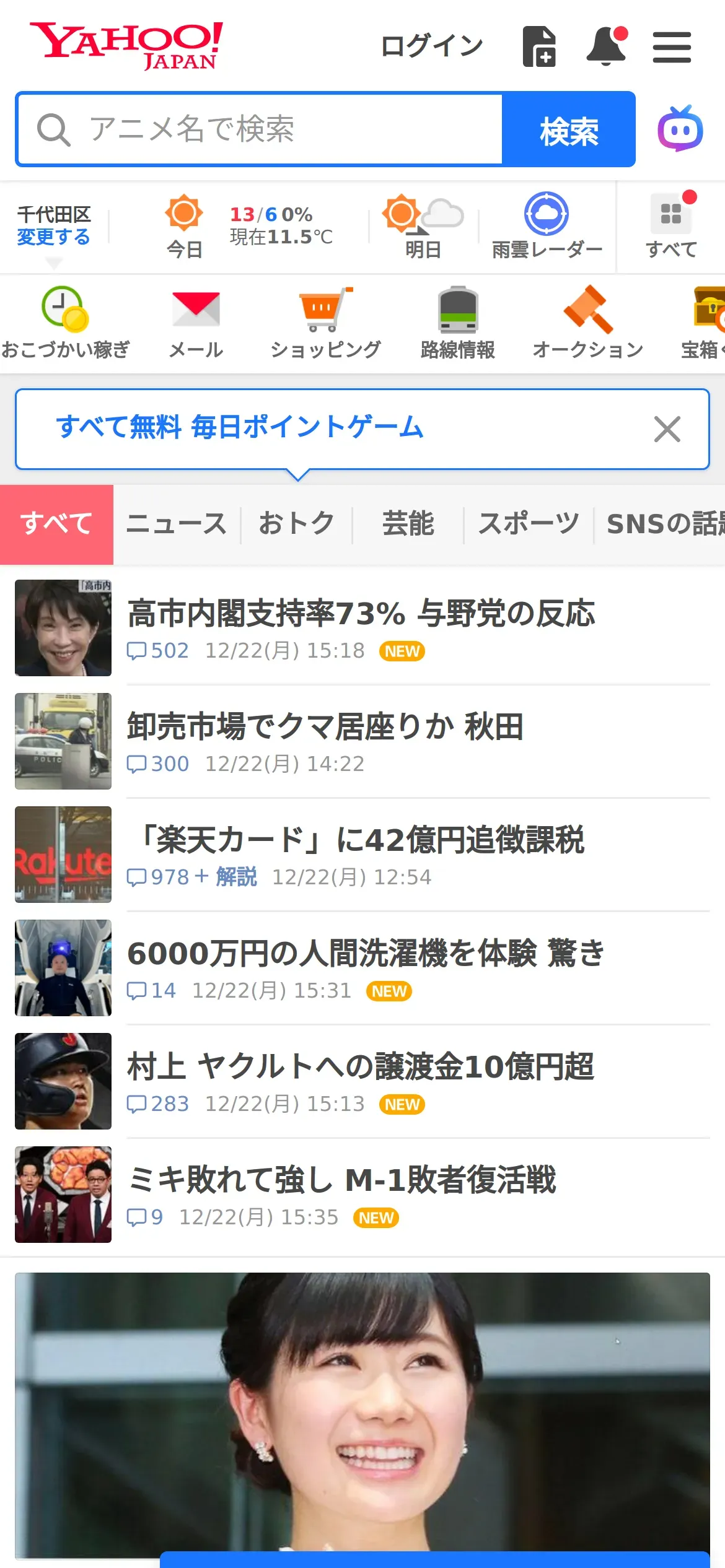The image size is (725, 1568).
Task: Tap the ログイン login link
Action: [x=431, y=46]
